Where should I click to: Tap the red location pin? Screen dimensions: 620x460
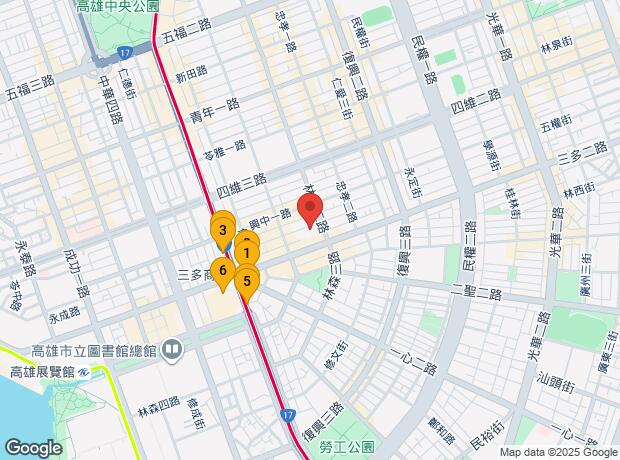pyautogui.click(x=310, y=211)
